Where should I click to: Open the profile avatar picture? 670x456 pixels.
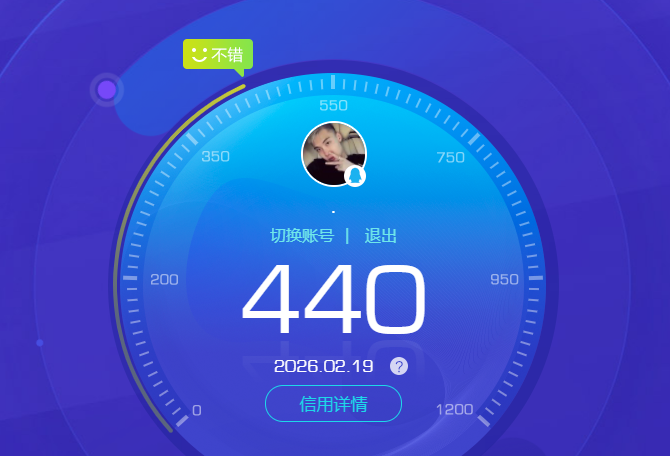tap(333, 153)
